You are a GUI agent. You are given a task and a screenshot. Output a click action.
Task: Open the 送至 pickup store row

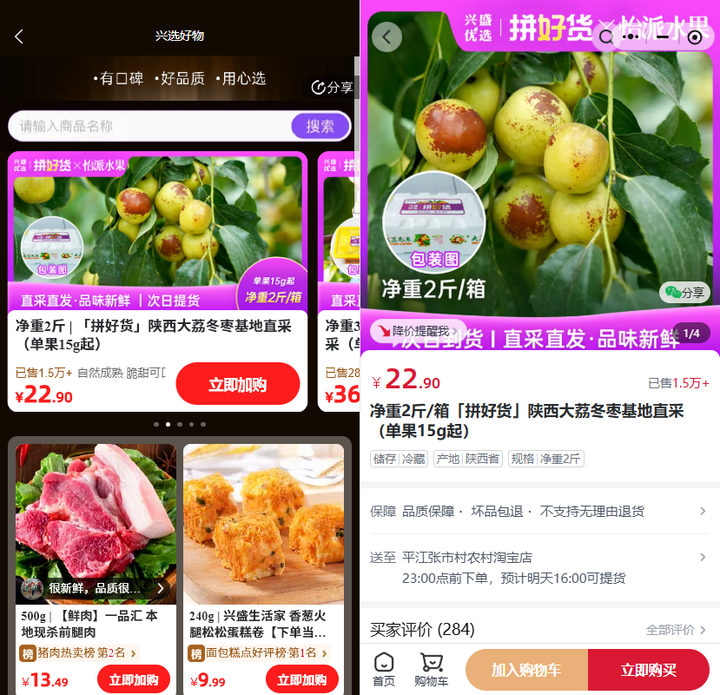pyautogui.click(x=538, y=567)
